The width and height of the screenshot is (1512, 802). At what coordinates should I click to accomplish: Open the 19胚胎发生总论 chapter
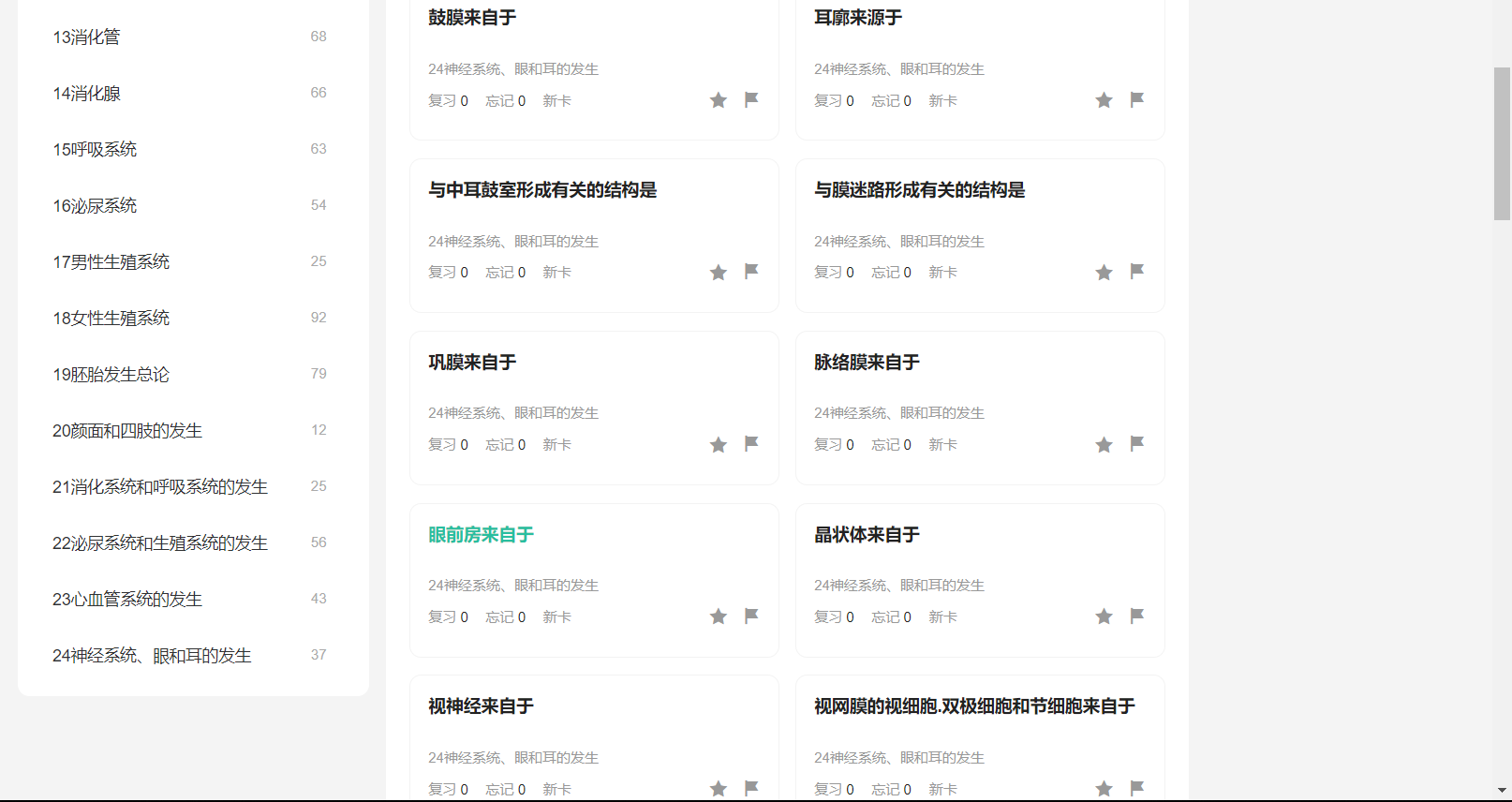(111, 375)
